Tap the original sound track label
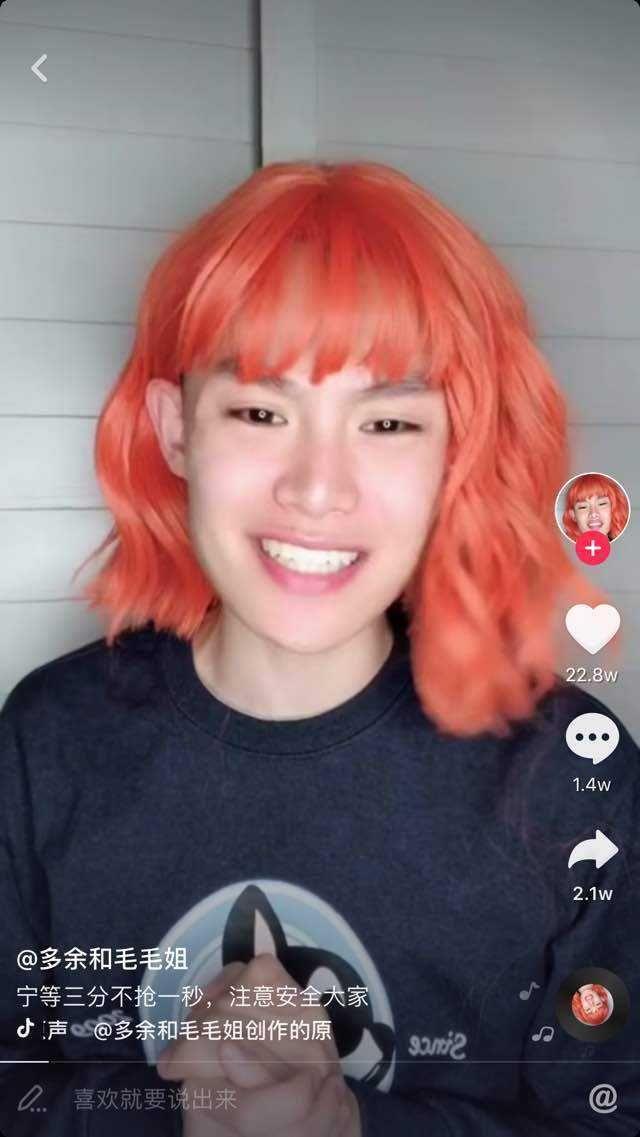The height and width of the screenshot is (1137, 640). click(x=210, y=1030)
